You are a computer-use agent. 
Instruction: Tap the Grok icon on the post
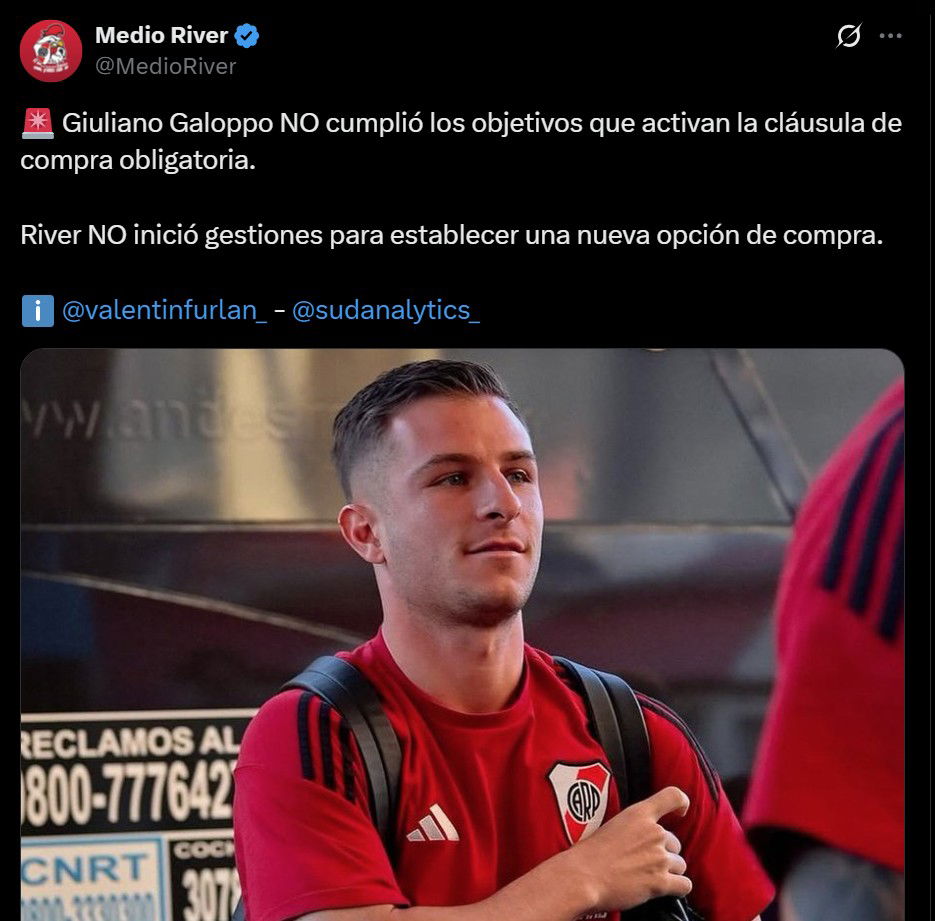point(848,37)
